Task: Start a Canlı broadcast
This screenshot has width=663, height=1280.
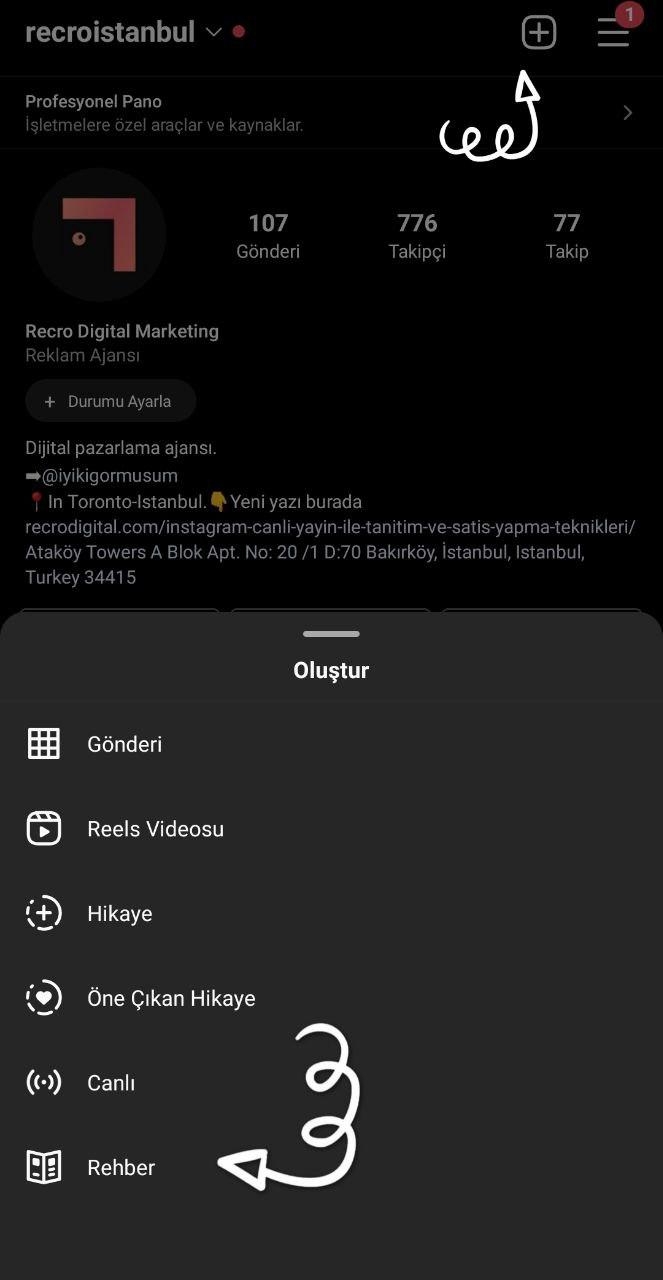Action: click(x=110, y=1083)
